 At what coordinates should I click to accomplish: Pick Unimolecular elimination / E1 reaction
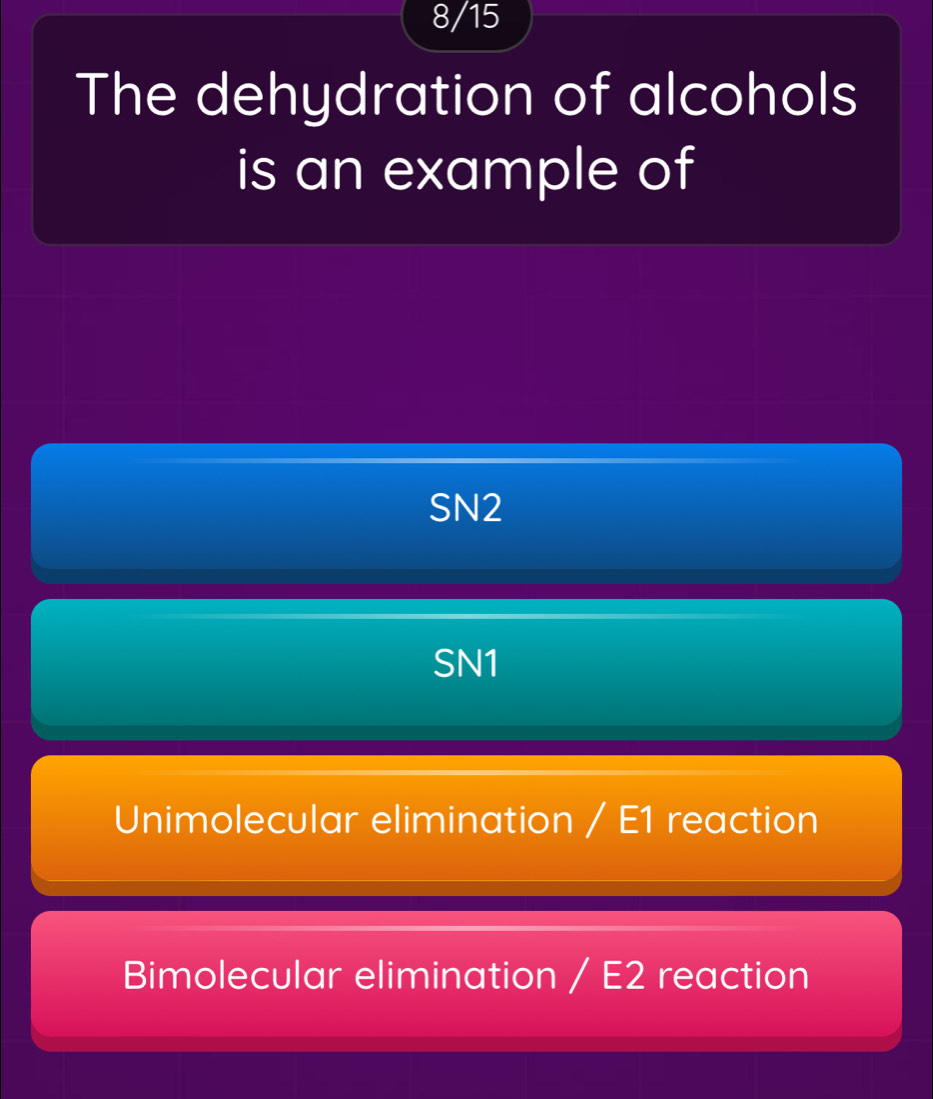coord(466,821)
